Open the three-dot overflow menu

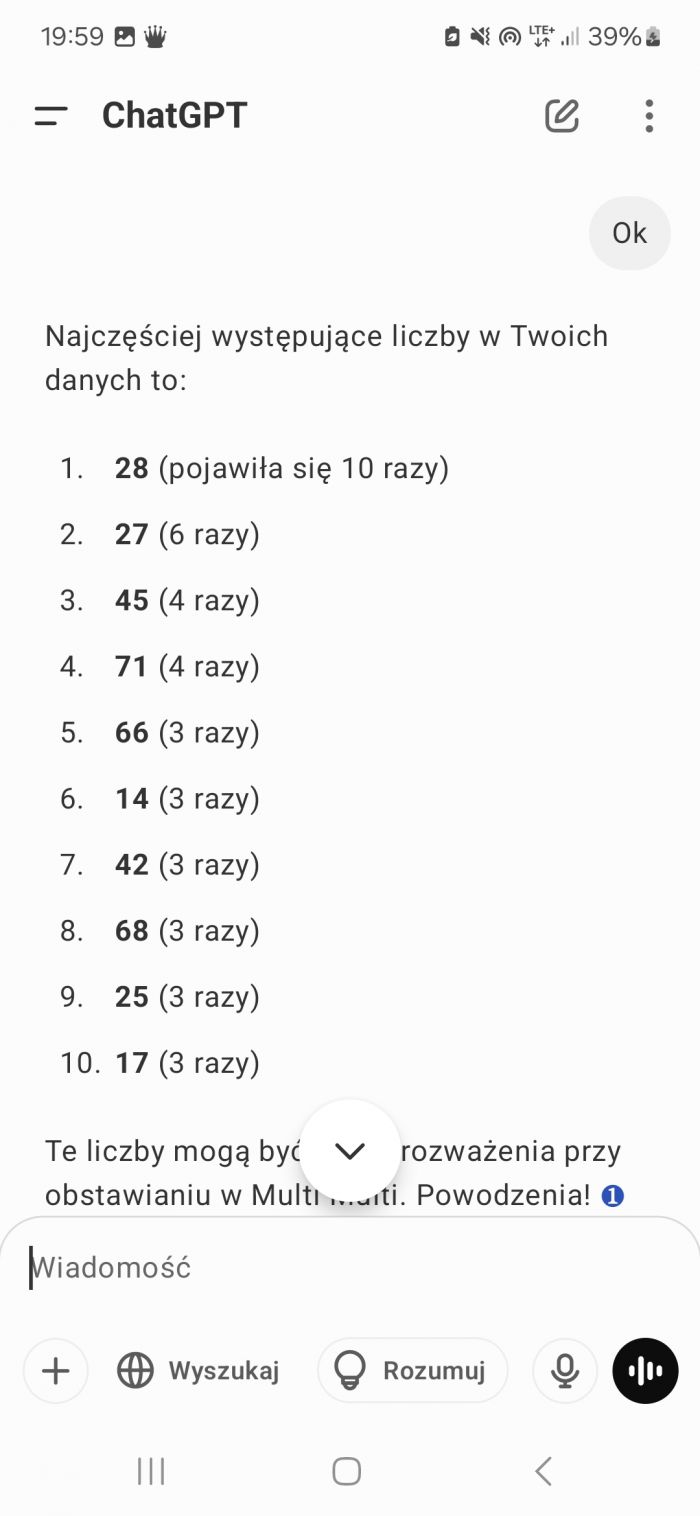(649, 116)
